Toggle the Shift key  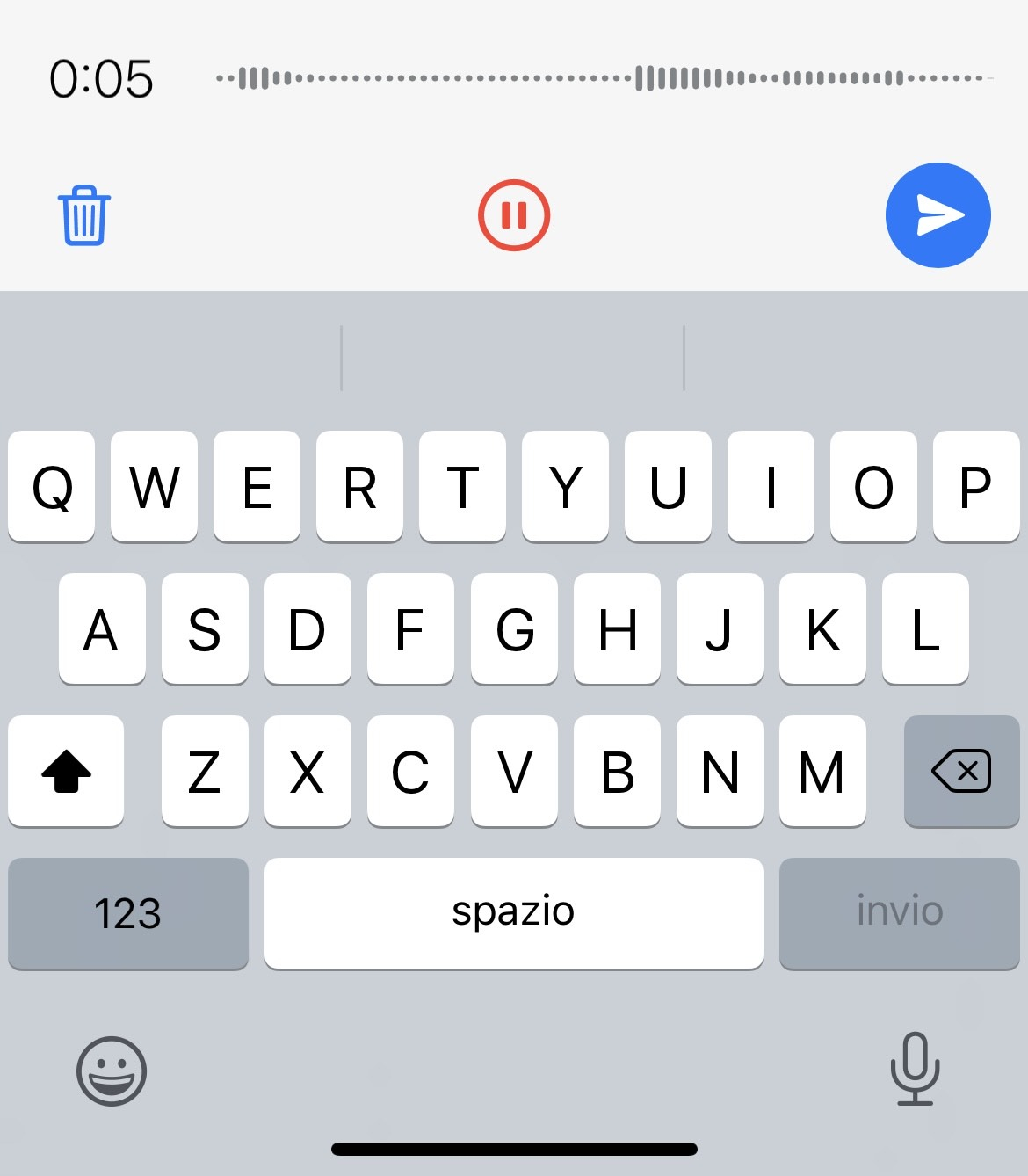[x=66, y=772]
